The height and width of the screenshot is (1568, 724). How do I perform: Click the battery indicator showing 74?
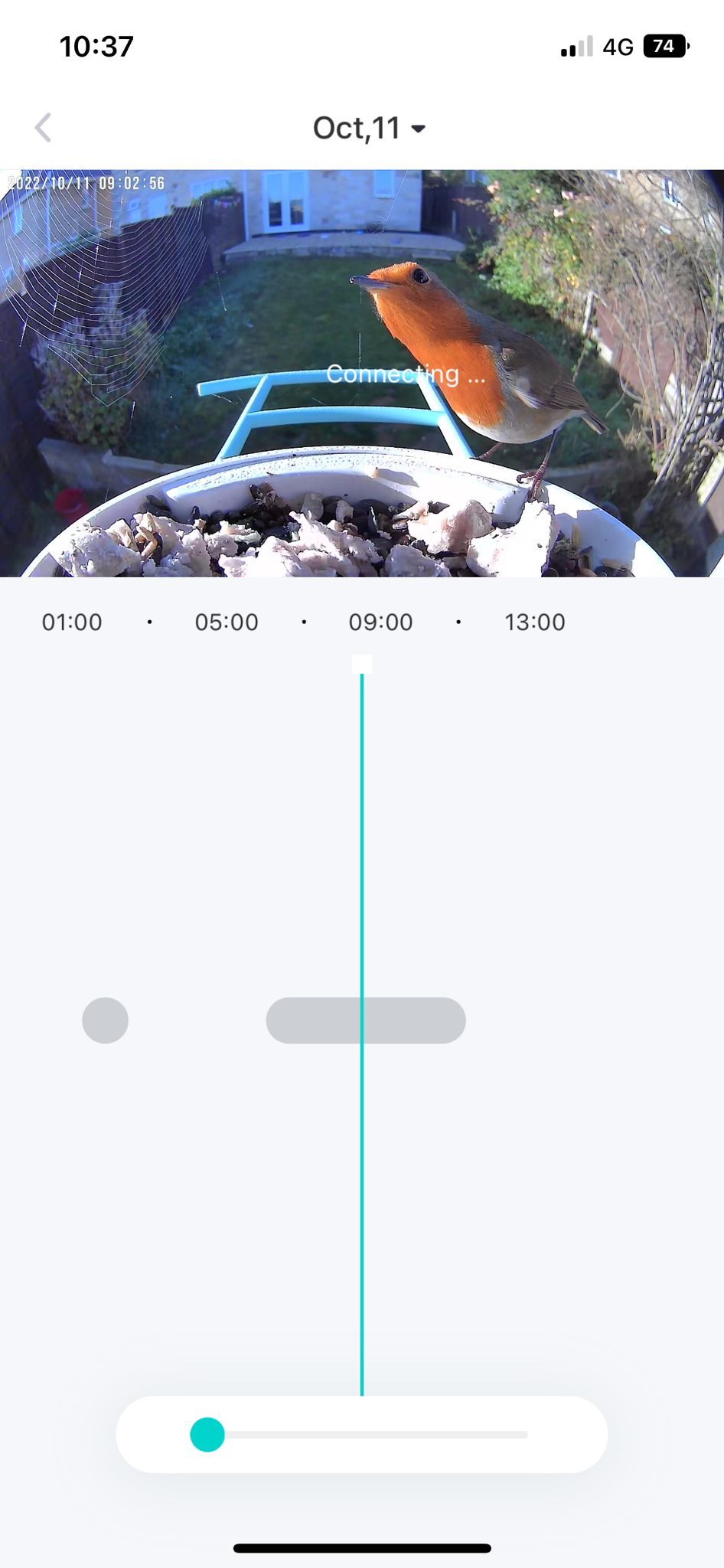[664, 47]
